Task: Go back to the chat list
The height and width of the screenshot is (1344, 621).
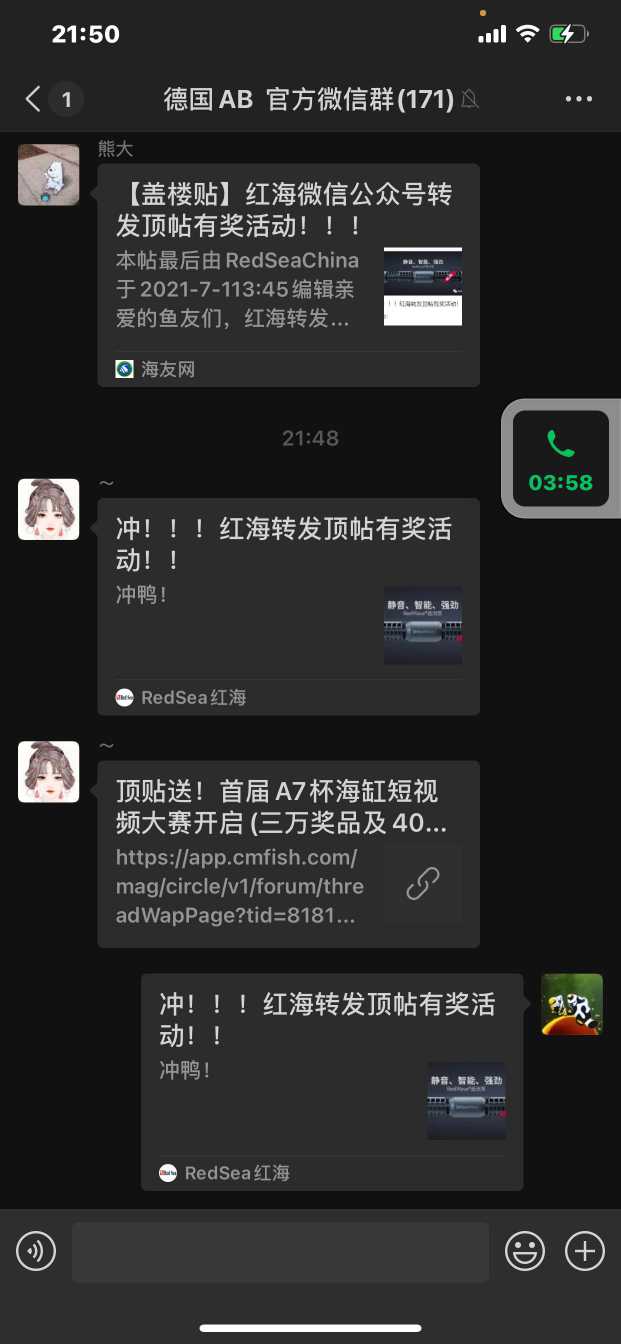Action: (x=34, y=99)
